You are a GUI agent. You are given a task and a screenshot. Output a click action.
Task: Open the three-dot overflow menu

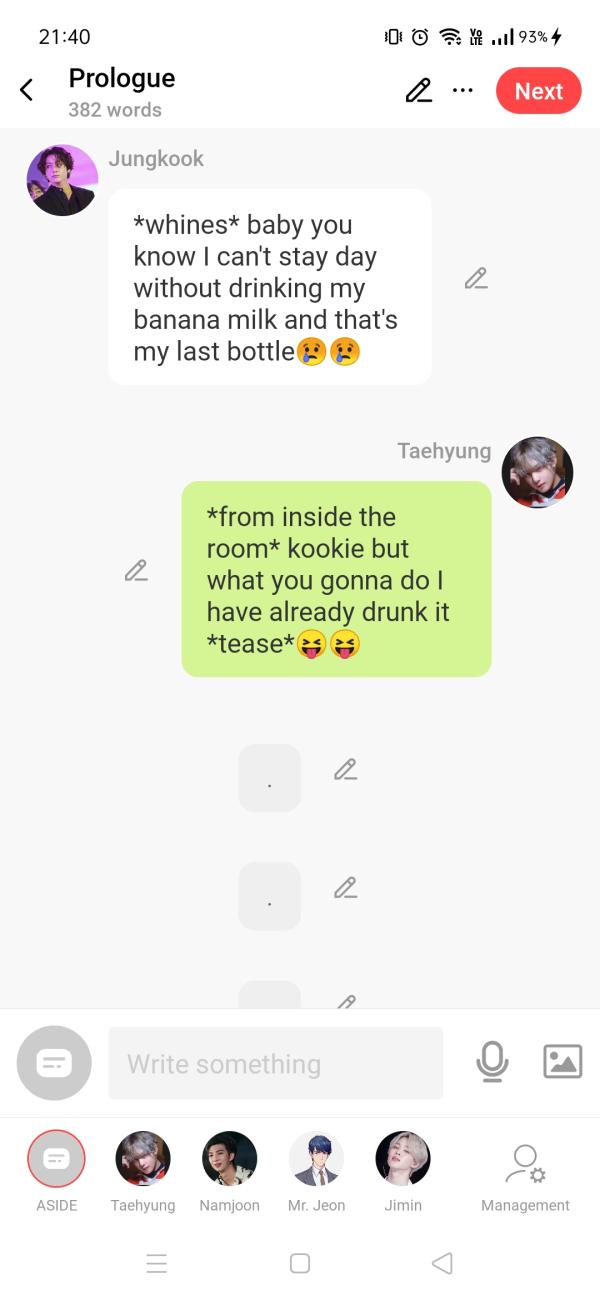(462, 91)
